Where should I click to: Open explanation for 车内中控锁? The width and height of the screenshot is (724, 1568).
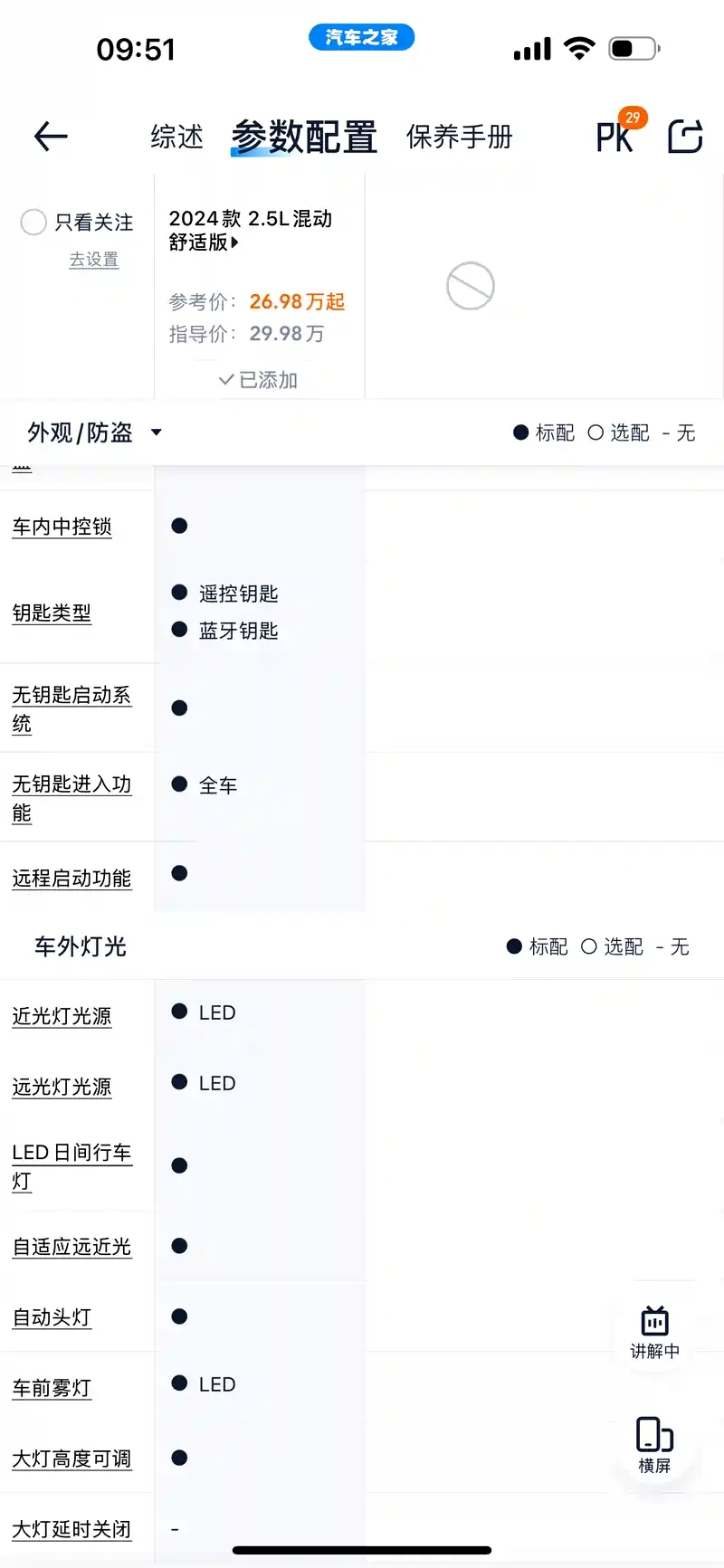click(x=62, y=527)
